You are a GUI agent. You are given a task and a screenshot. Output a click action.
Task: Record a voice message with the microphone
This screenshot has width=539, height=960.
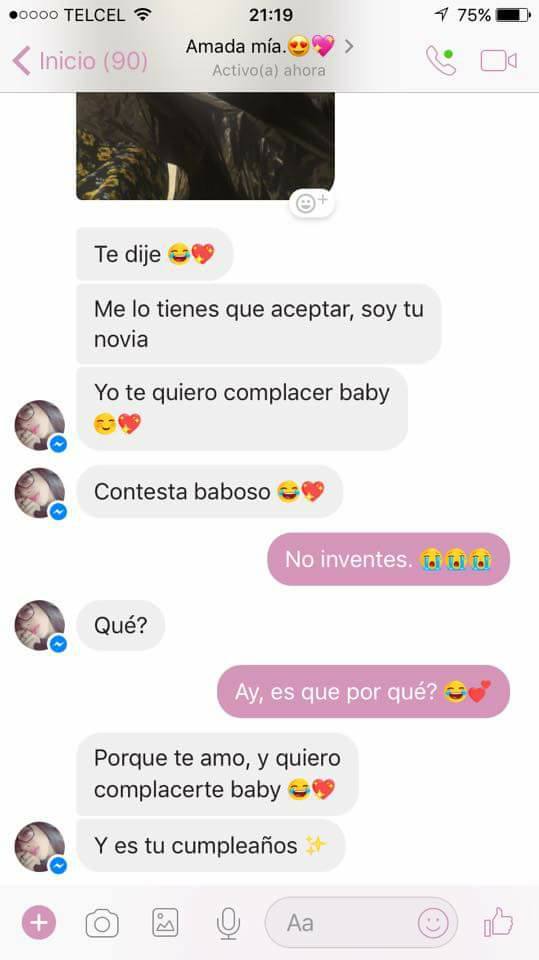[x=228, y=923]
